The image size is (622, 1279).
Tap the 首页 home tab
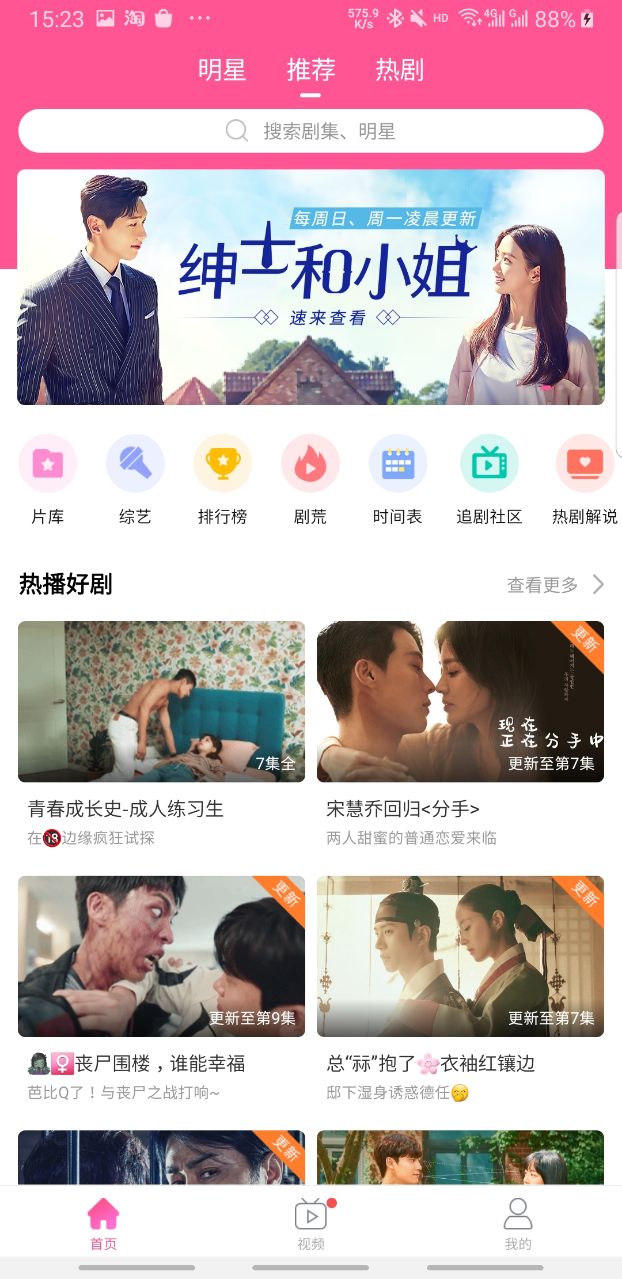[103, 1224]
